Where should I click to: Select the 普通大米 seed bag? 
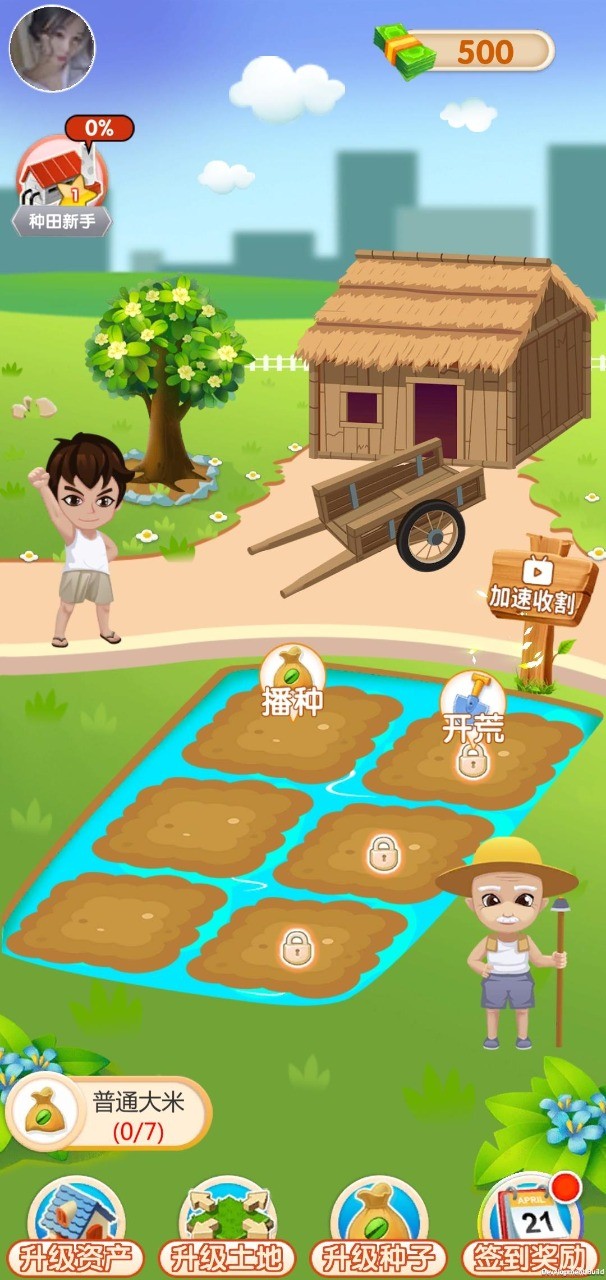pyautogui.click(x=108, y=1113)
